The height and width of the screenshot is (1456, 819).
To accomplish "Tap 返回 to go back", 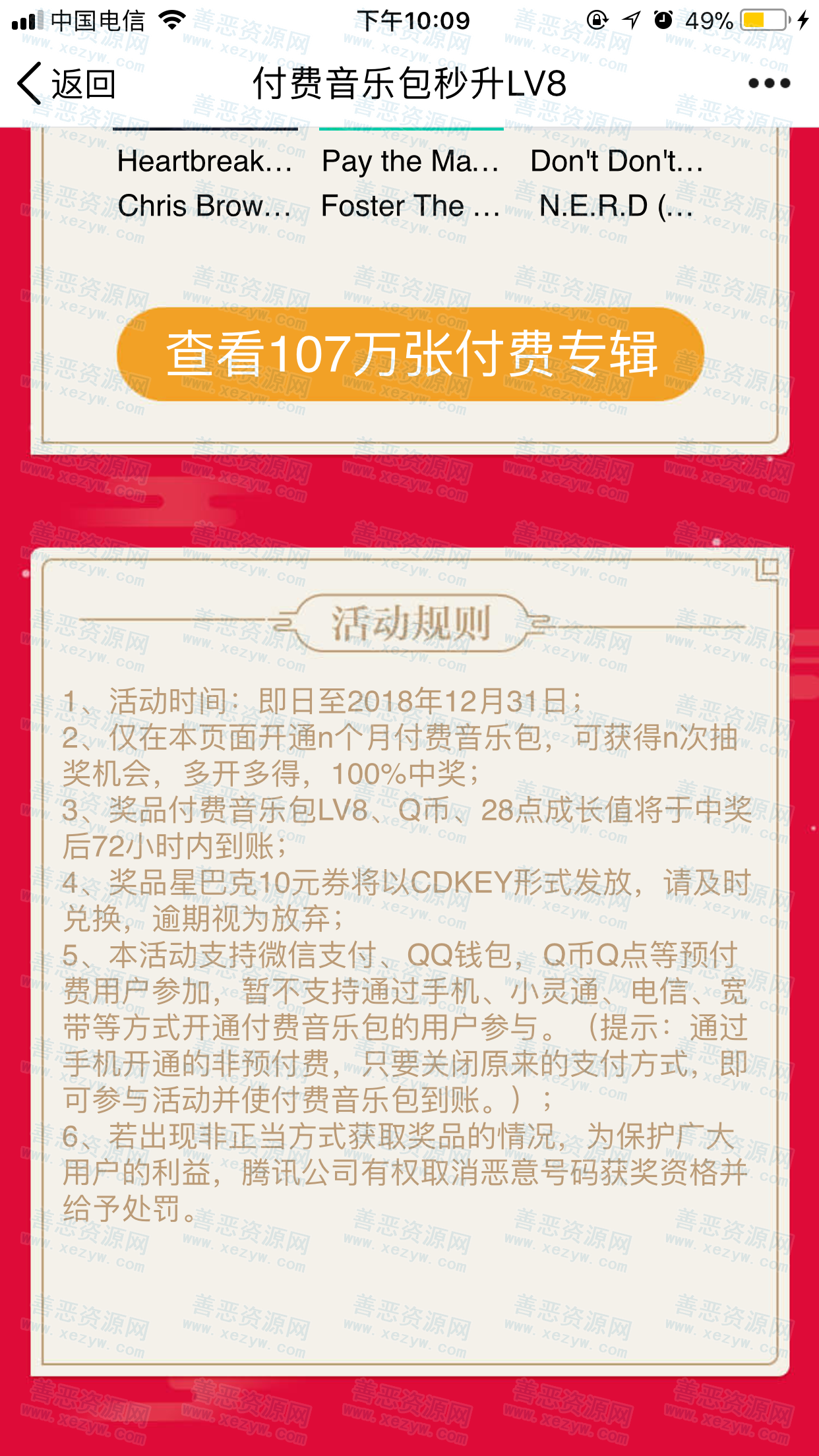I will pos(66,84).
